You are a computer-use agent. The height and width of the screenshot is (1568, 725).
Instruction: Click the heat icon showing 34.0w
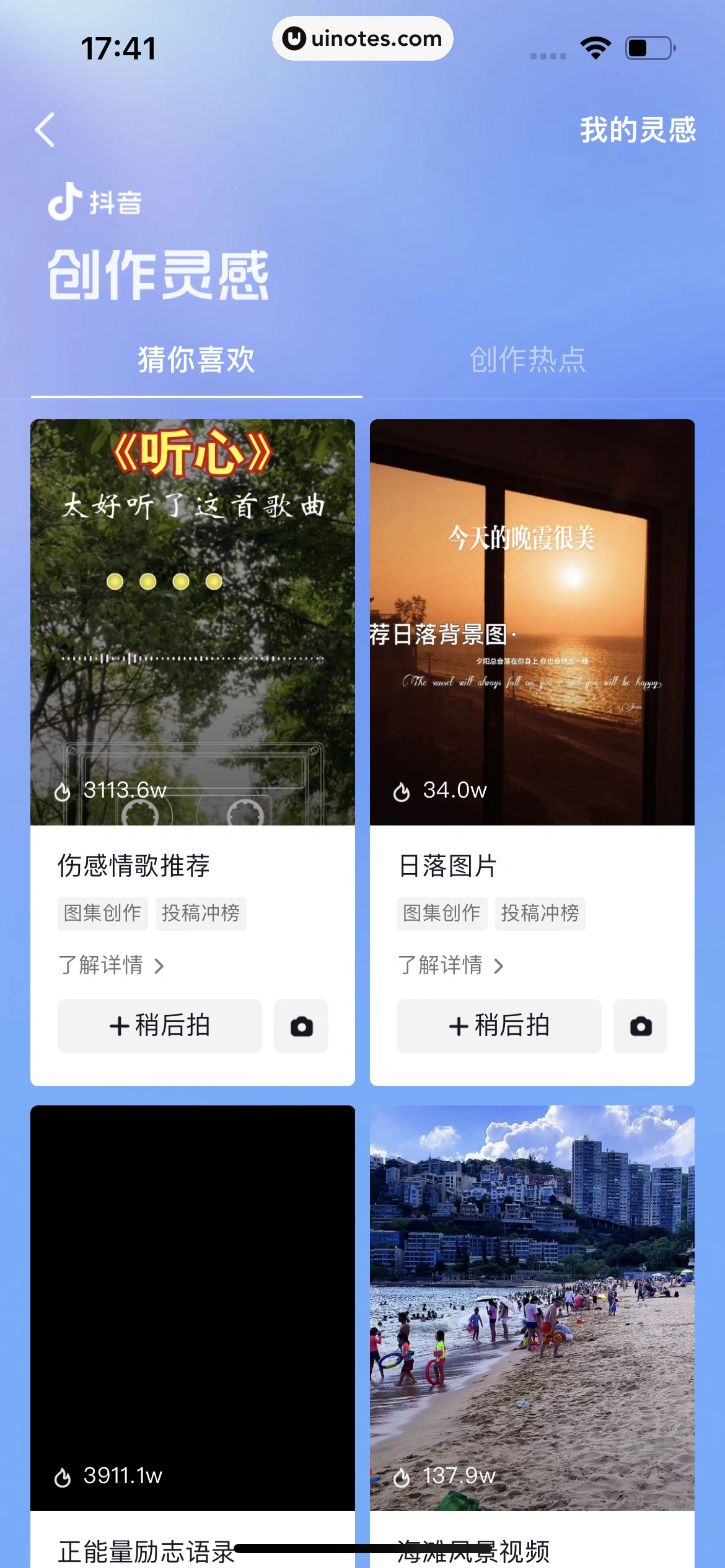[x=403, y=790]
